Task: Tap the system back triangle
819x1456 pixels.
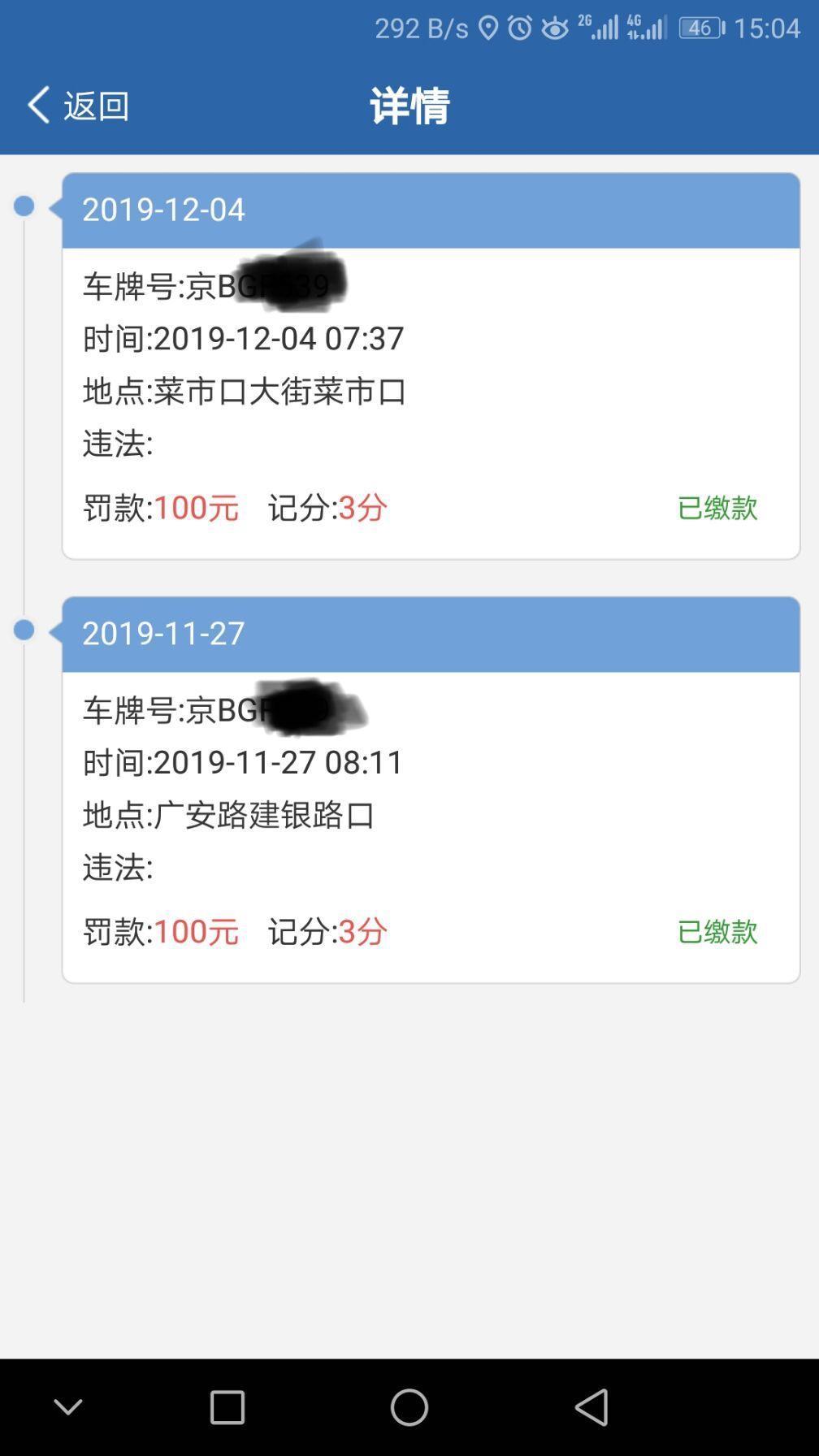Action: pyautogui.click(x=592, y=1406)
